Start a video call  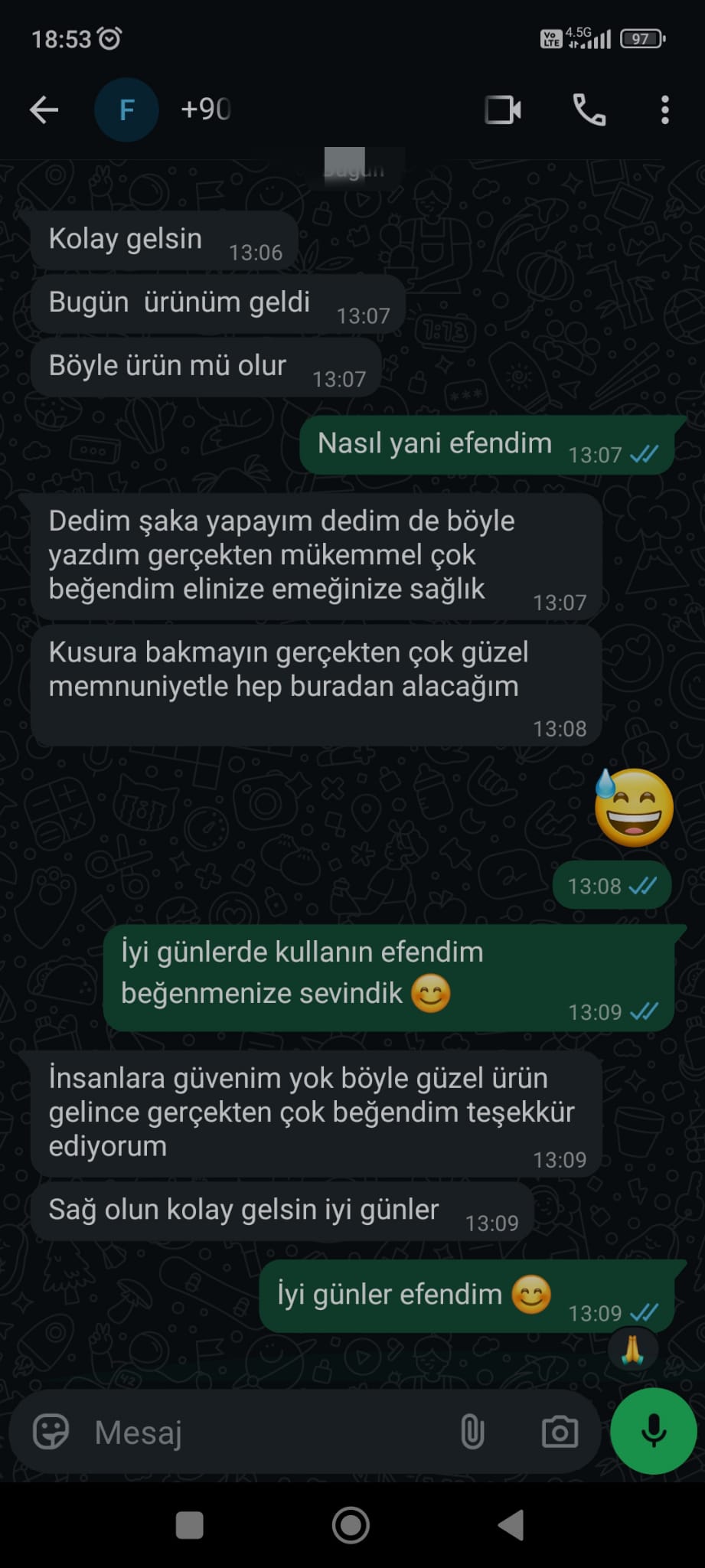point(503,110)
